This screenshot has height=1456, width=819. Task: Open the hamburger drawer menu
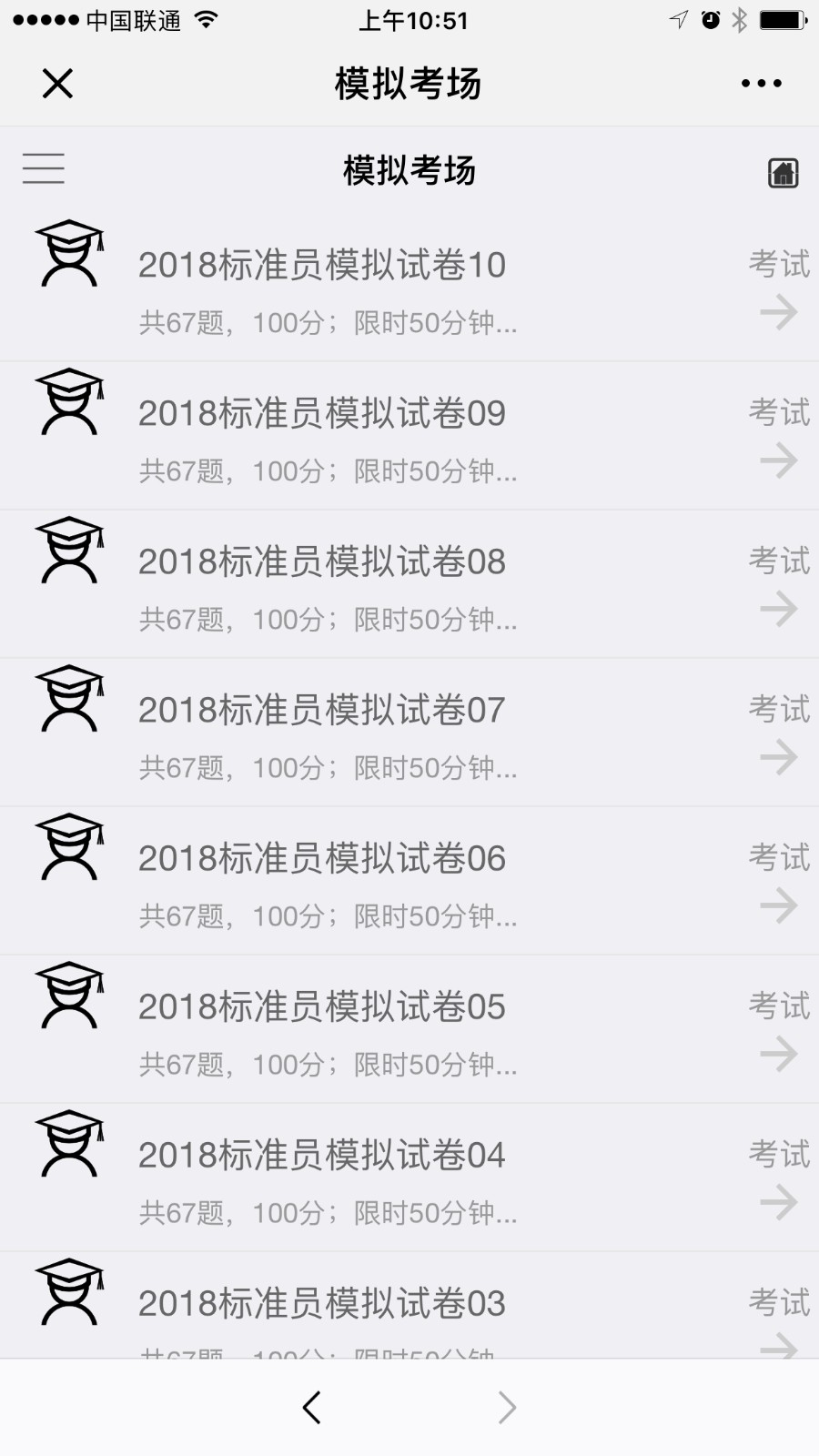[x=44, y=169]
